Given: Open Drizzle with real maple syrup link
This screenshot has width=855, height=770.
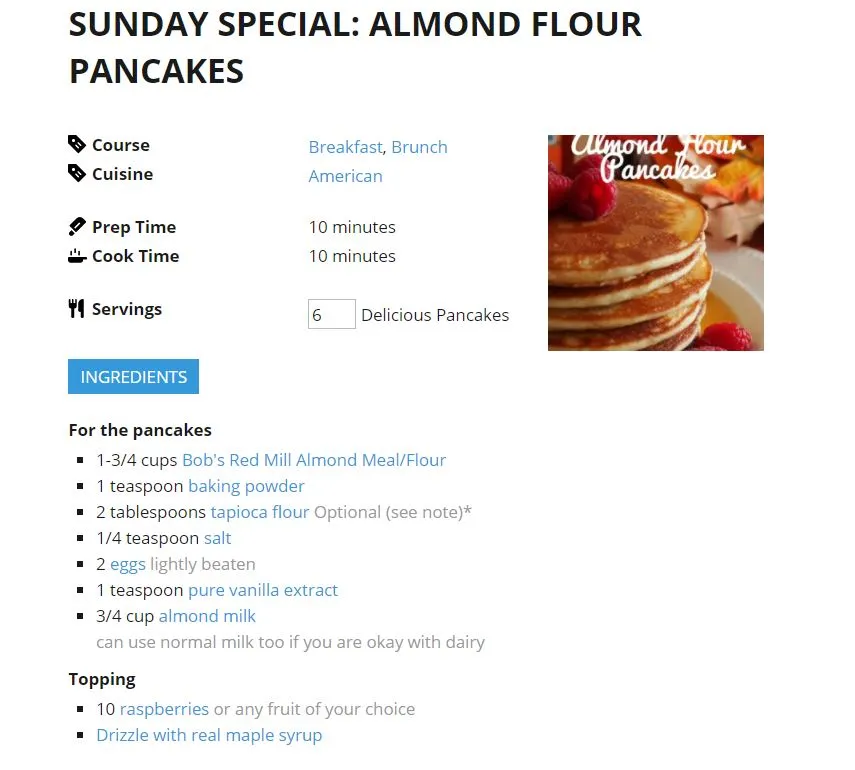Looking at the screenshot, I should click(x=209, y=735).
